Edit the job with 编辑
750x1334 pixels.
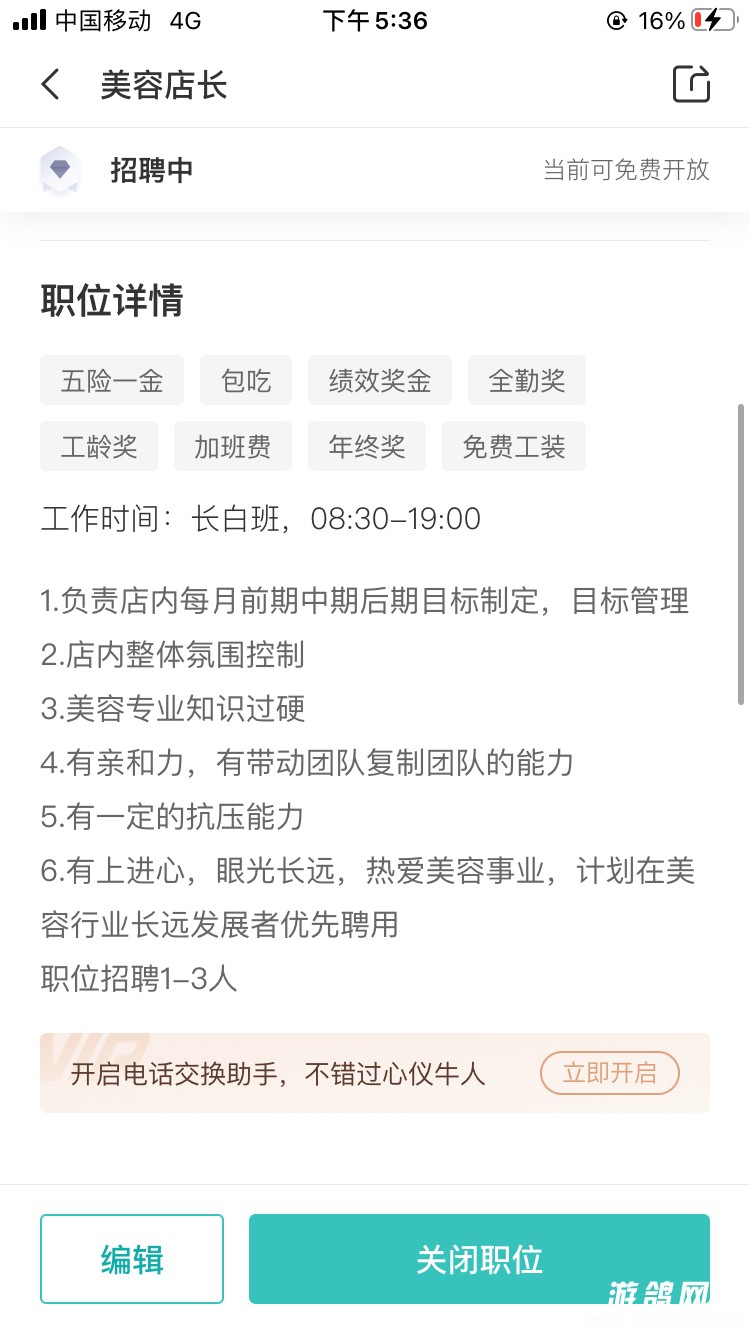click(132, 1259)
